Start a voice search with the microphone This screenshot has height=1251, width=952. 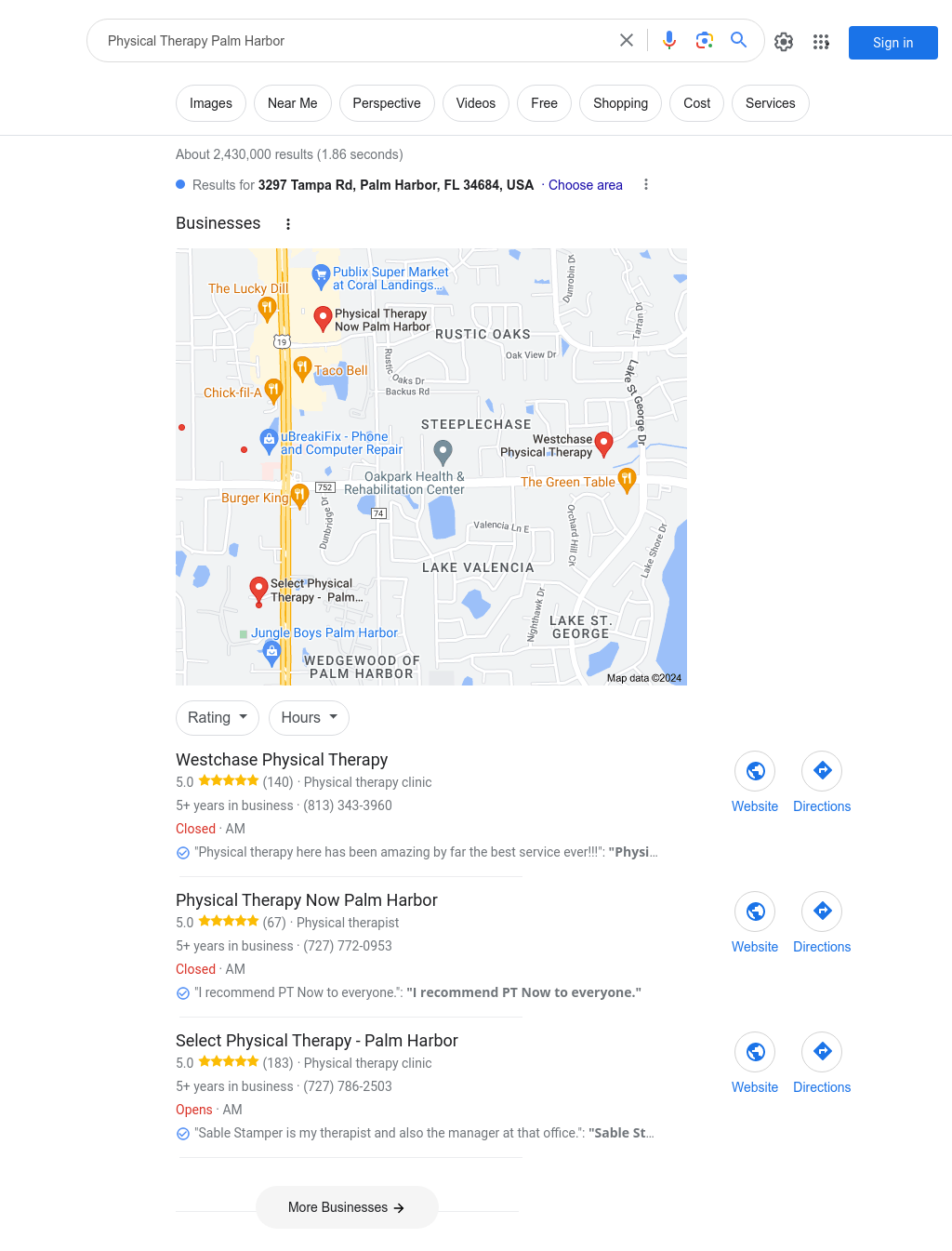pos(669,40)
